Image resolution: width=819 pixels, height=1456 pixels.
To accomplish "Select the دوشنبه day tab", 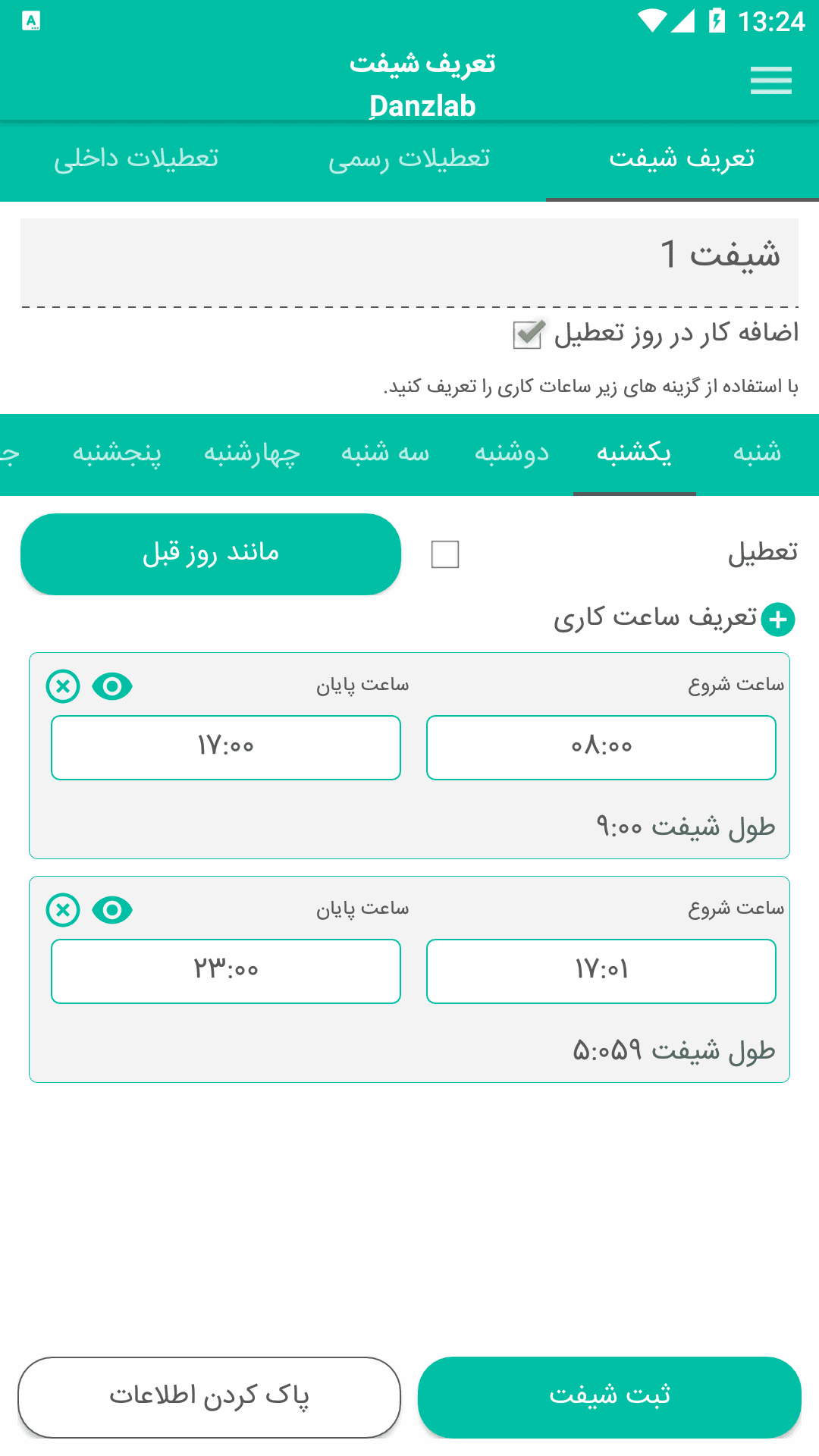I will 512,453.
